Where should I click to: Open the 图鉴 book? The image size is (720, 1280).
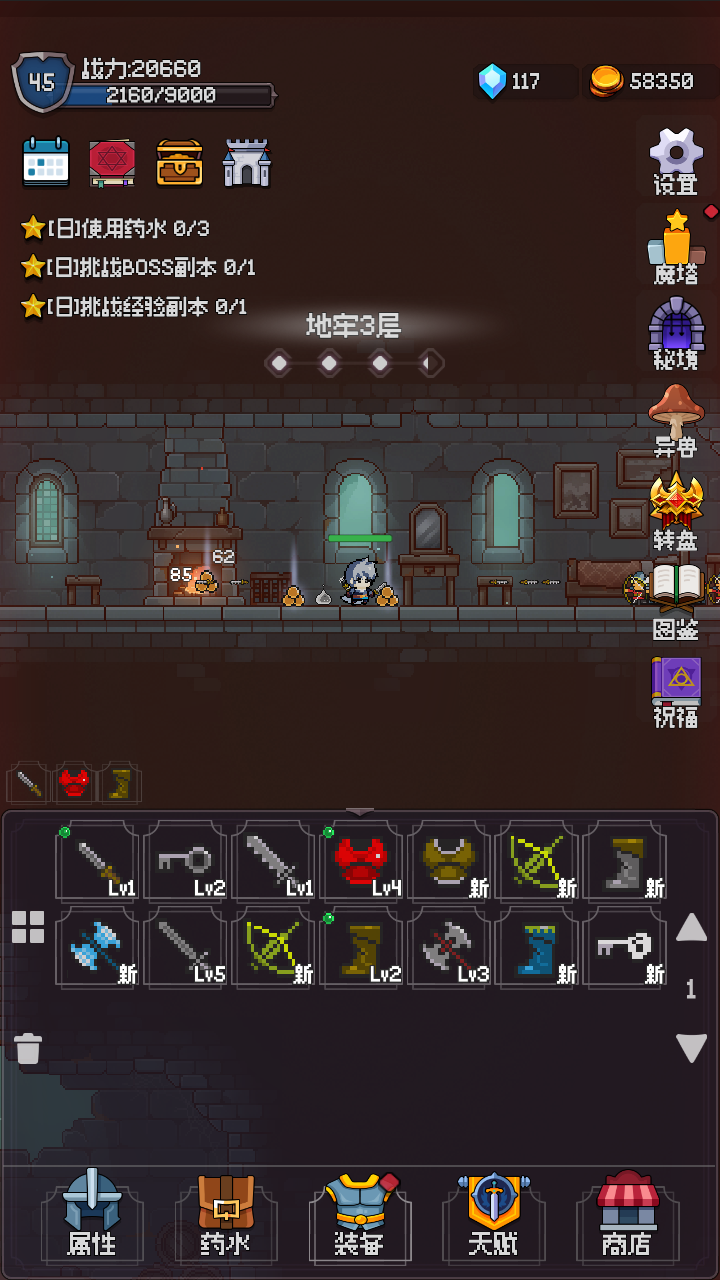(x=676, y=598)
